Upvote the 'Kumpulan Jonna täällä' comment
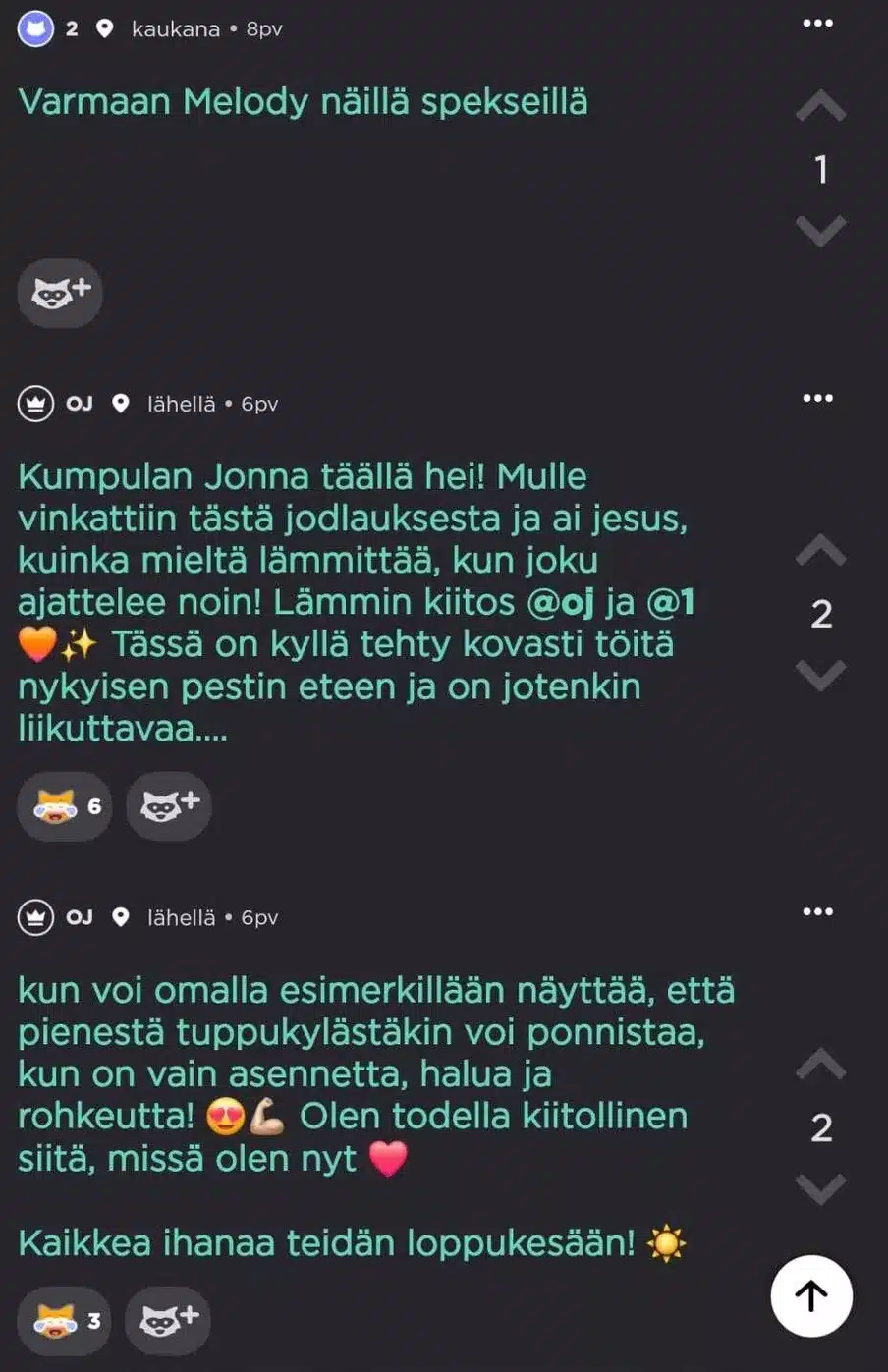The height and width of the screenshot is (1372, 888). 820,551
